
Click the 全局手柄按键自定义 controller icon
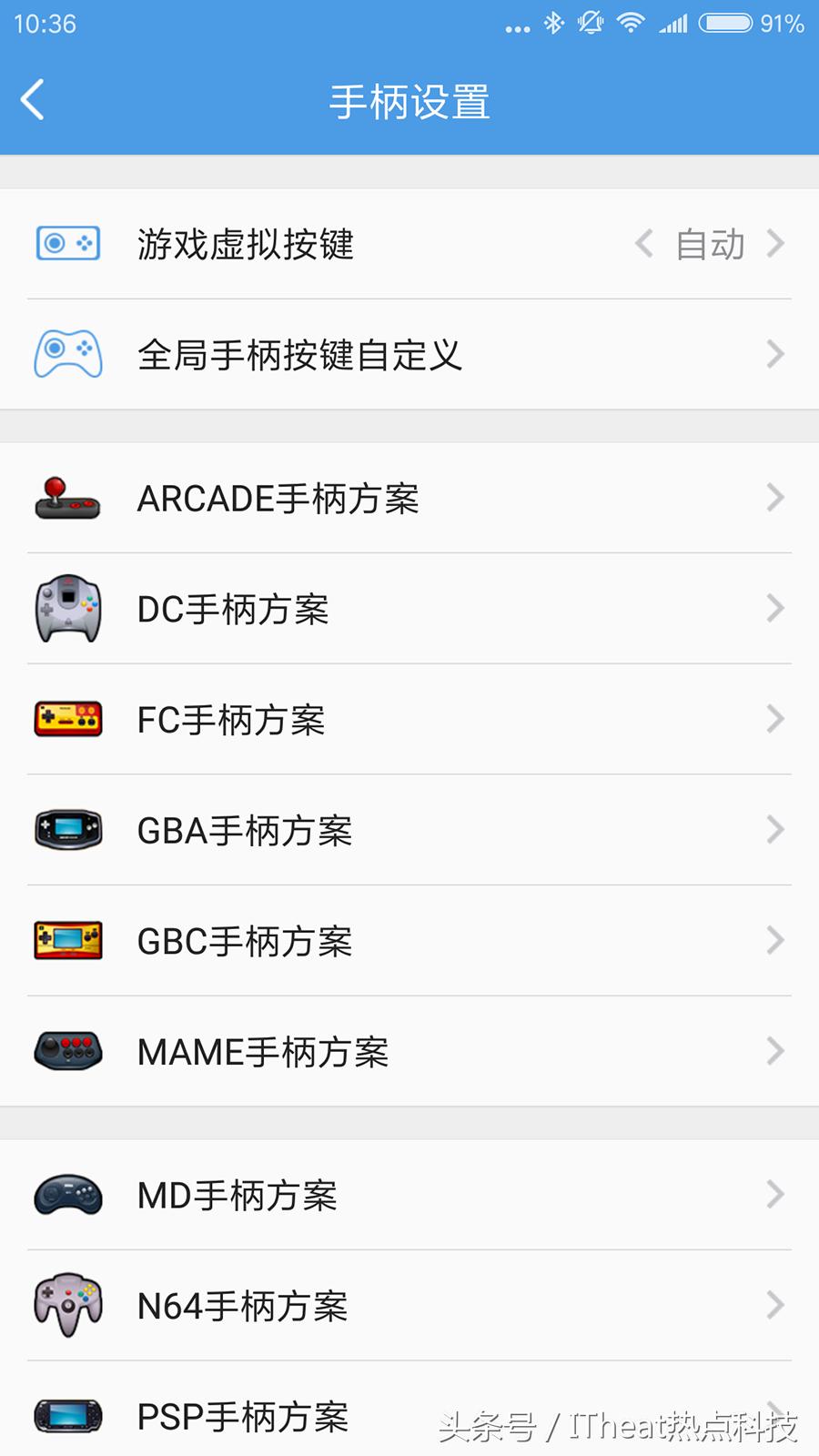[x=67, y=354]
